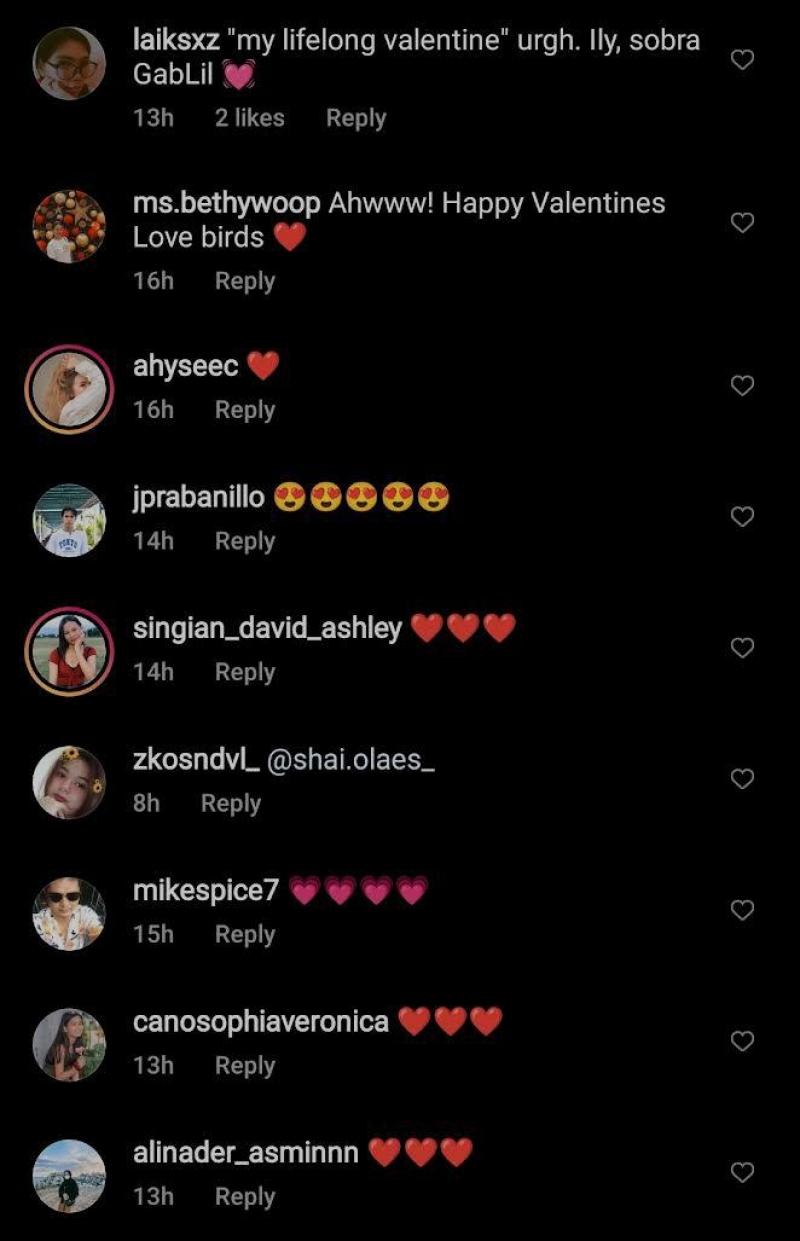The height and width of the screenshot is (1241, 800).
Task: Like mikespice7's pink hearts comment
Action: pyautogui.click(x=742, y=910)
